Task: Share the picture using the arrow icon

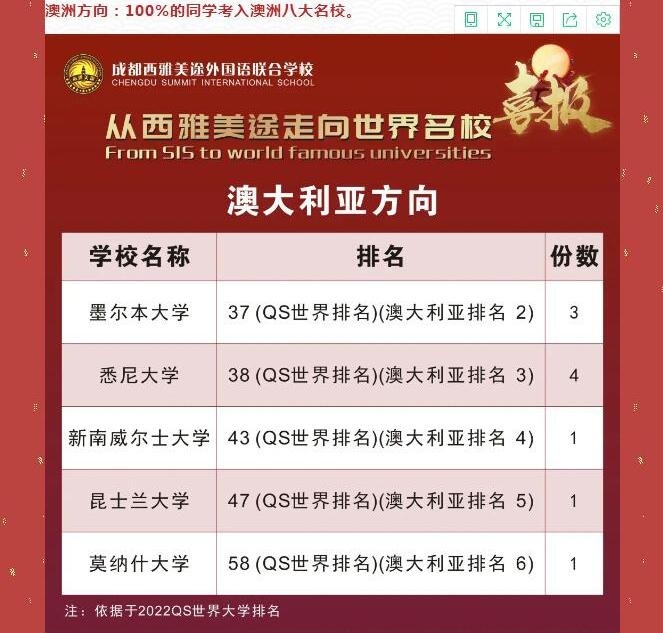Action: tap(570, 19)
